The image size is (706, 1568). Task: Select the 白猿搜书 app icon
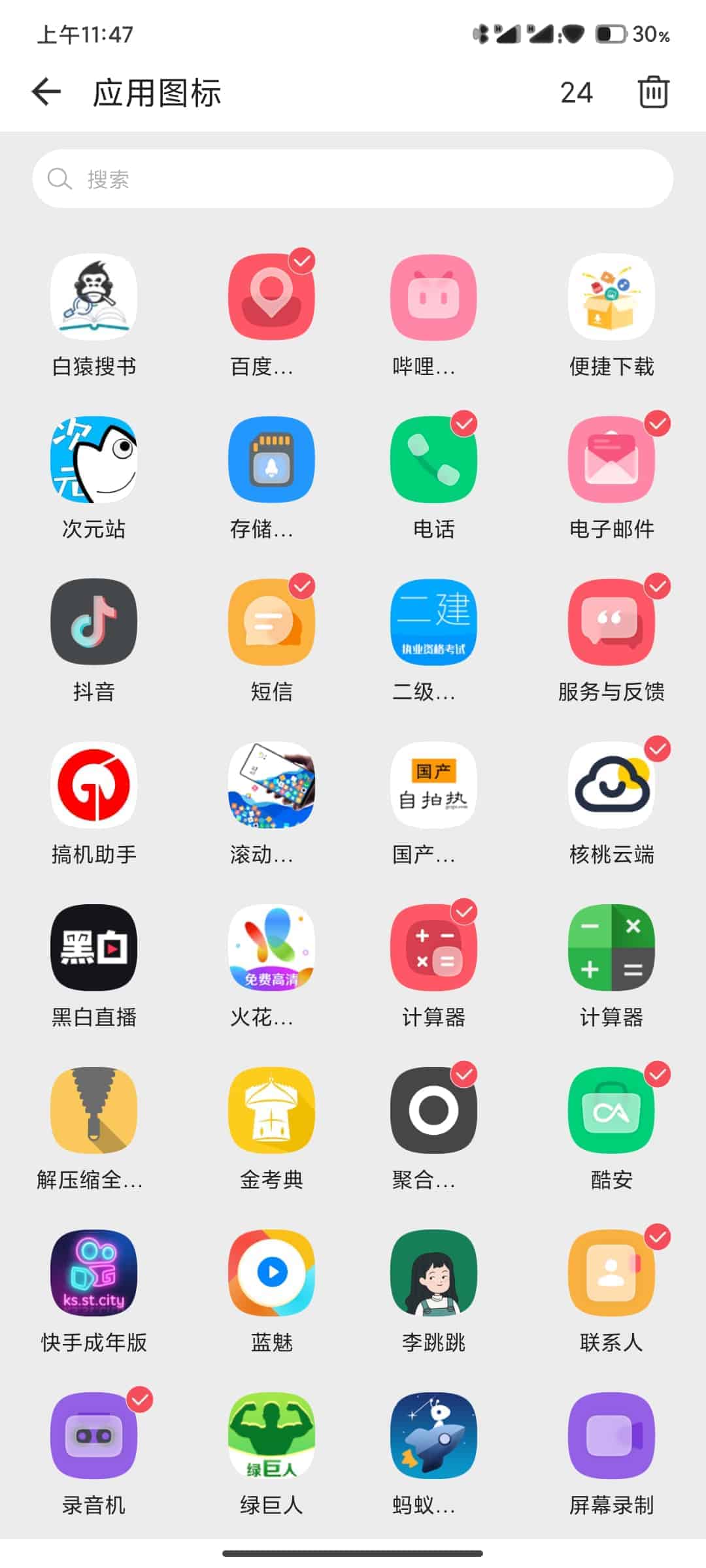(93, 297)
